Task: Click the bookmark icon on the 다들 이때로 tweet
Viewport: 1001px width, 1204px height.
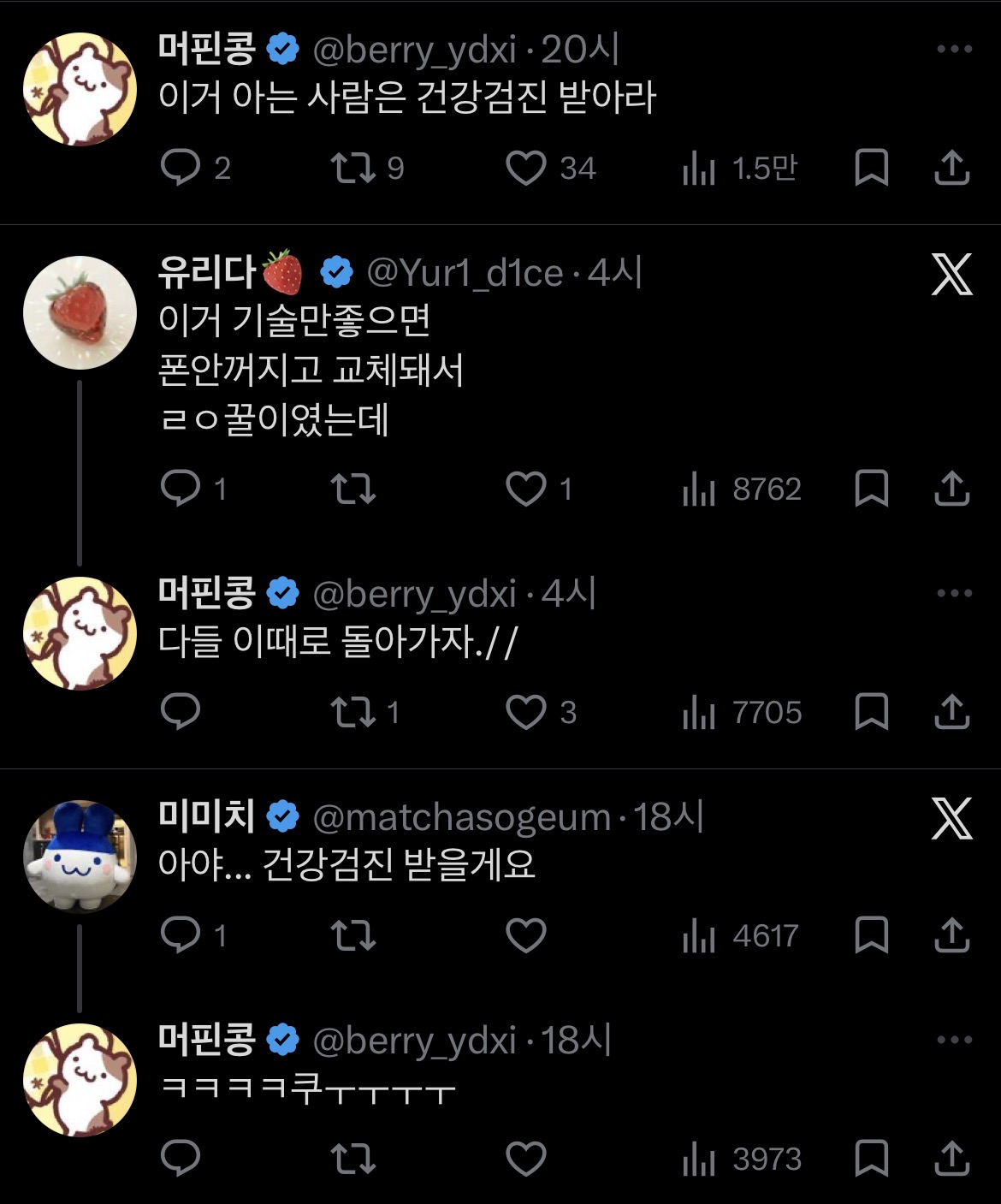Action: click(874, 711)
